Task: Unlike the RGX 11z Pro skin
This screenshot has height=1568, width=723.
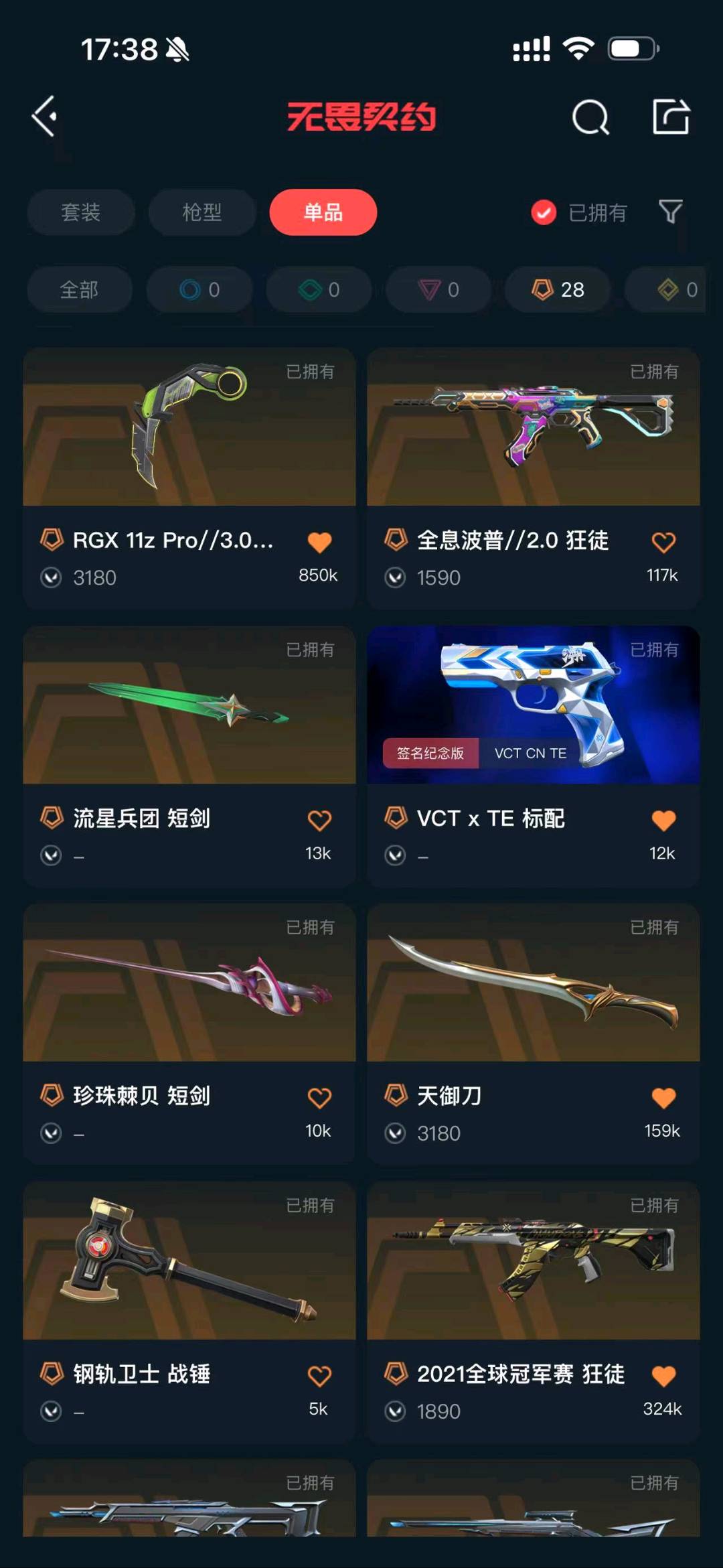Action: [319, 542]
